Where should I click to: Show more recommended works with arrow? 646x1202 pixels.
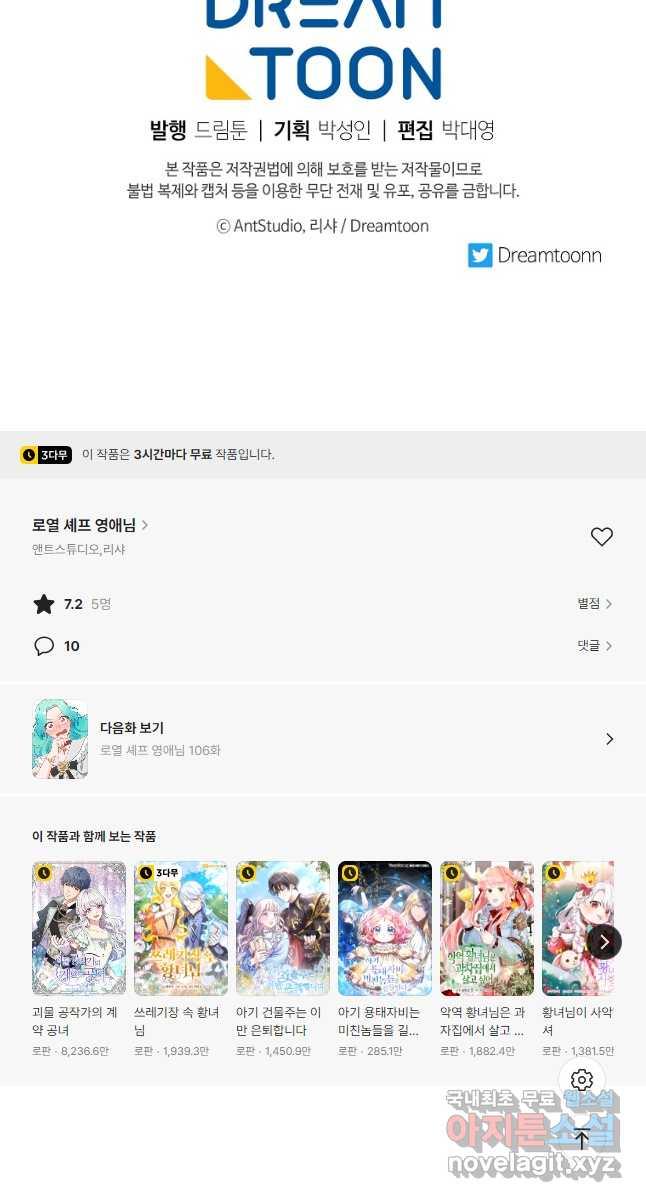[604, 942]
